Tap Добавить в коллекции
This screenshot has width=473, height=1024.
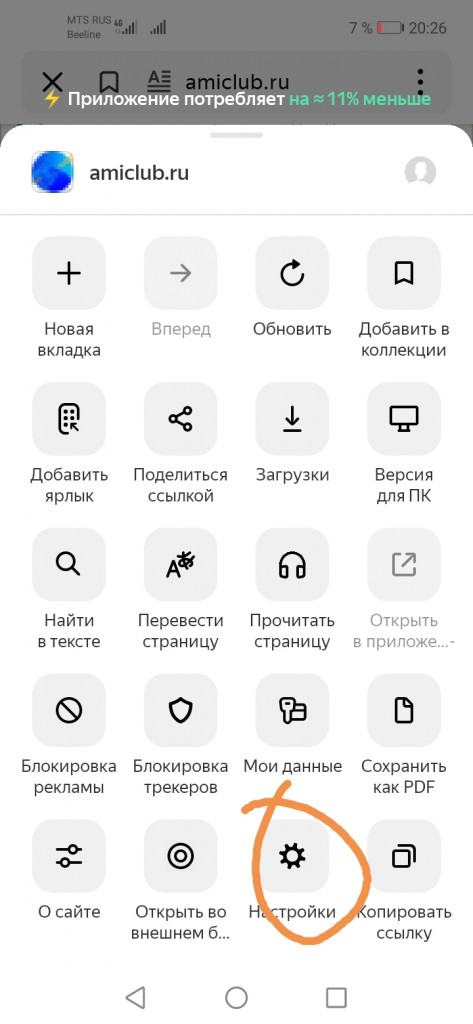pyautogui.click(x=404, y=273)
